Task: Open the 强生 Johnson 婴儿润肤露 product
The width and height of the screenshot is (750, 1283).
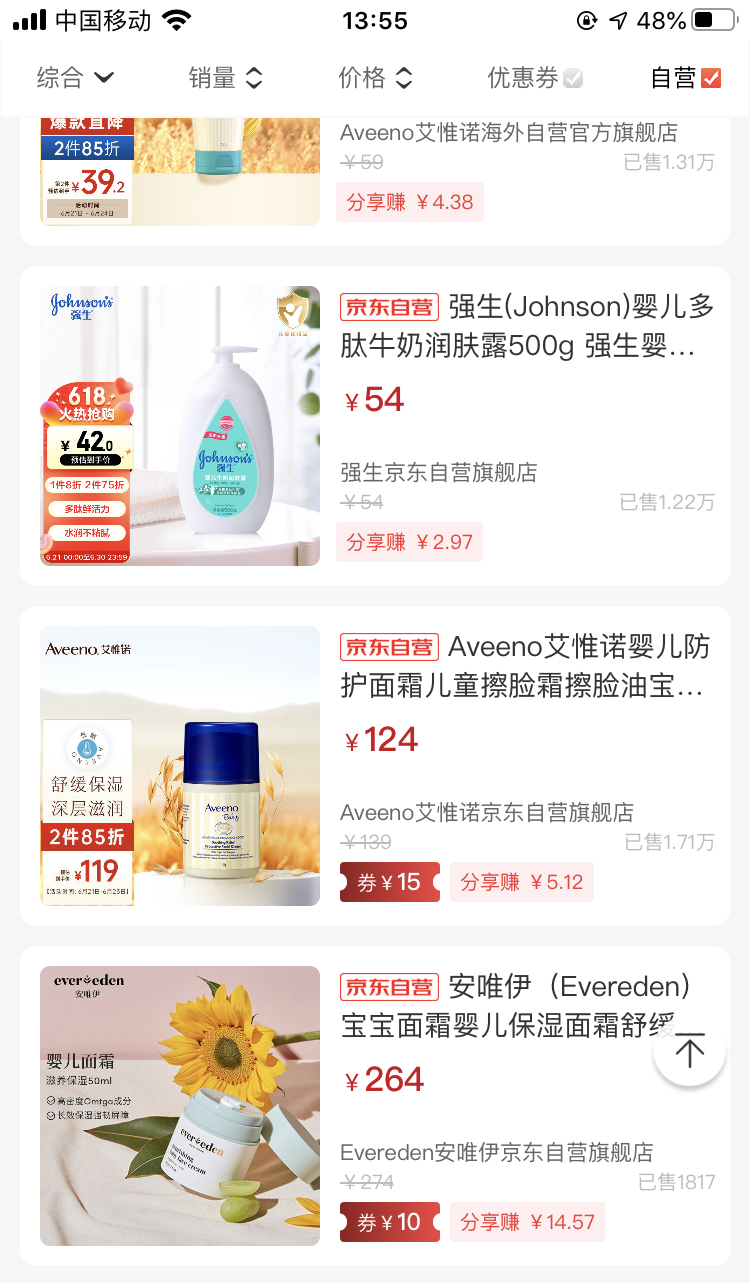Action: tap(526, 326)
